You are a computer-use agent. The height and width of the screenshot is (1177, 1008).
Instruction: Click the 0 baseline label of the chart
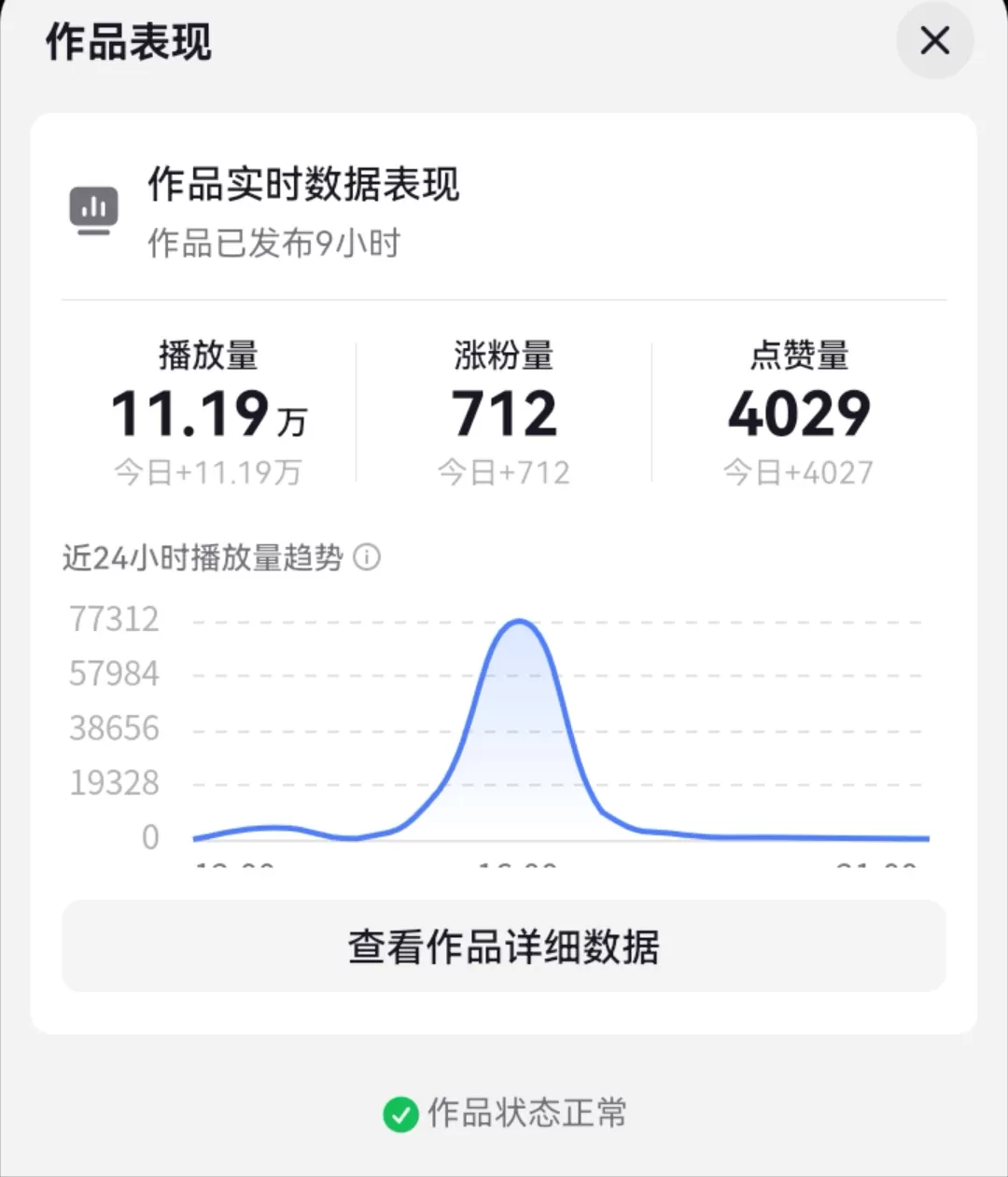(150, 836)
